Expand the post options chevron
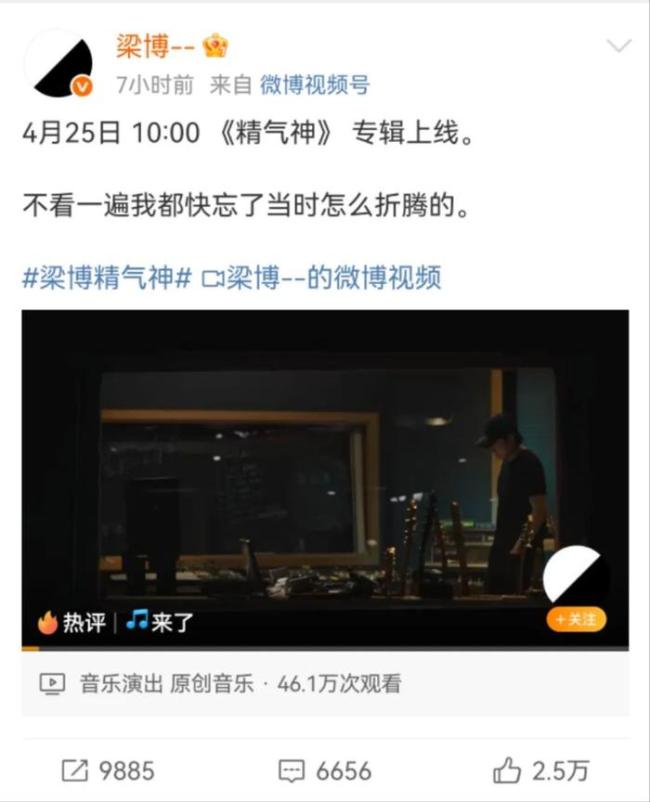The width and height of the screenshot is (650, 802). click(619, 46)
